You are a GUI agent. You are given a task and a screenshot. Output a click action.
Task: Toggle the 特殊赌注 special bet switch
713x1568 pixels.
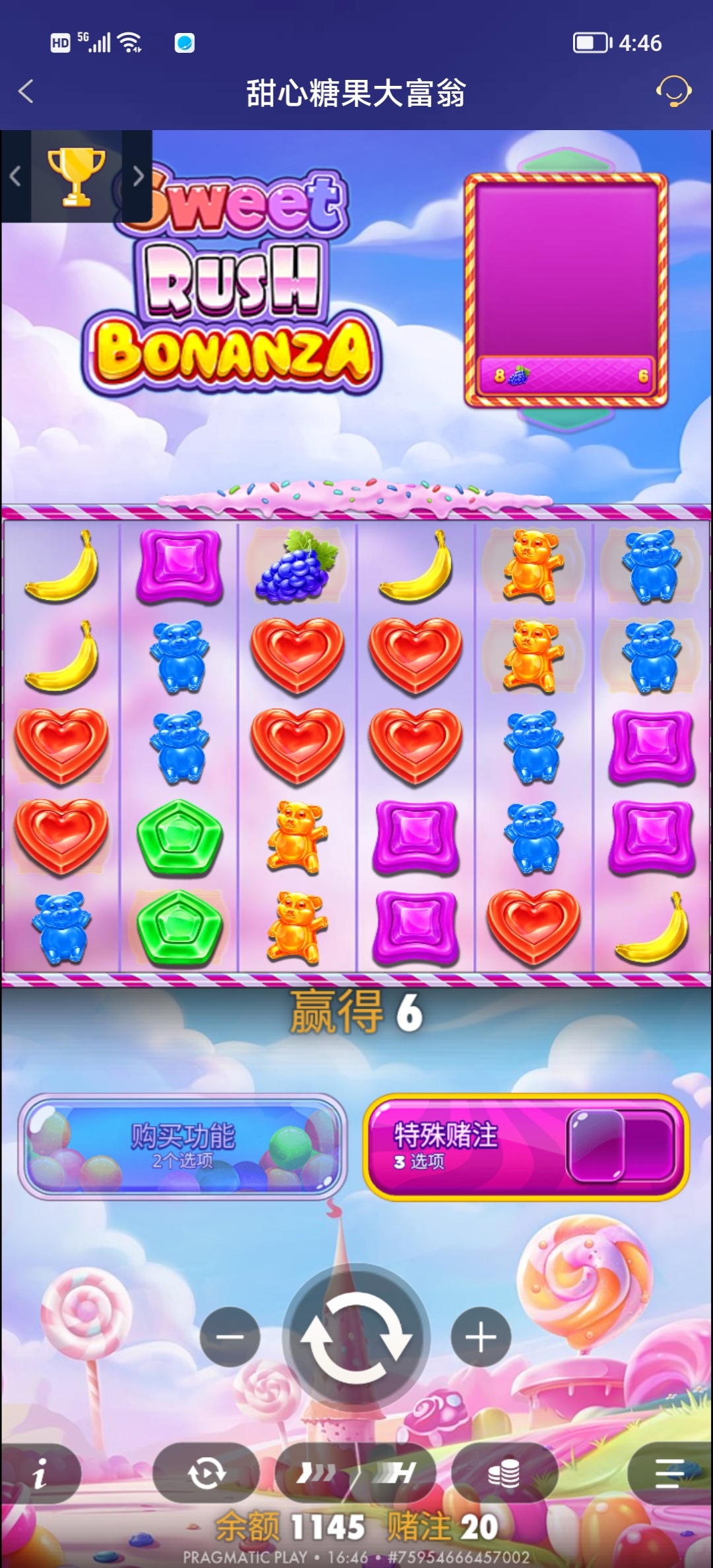(621, 1145)
